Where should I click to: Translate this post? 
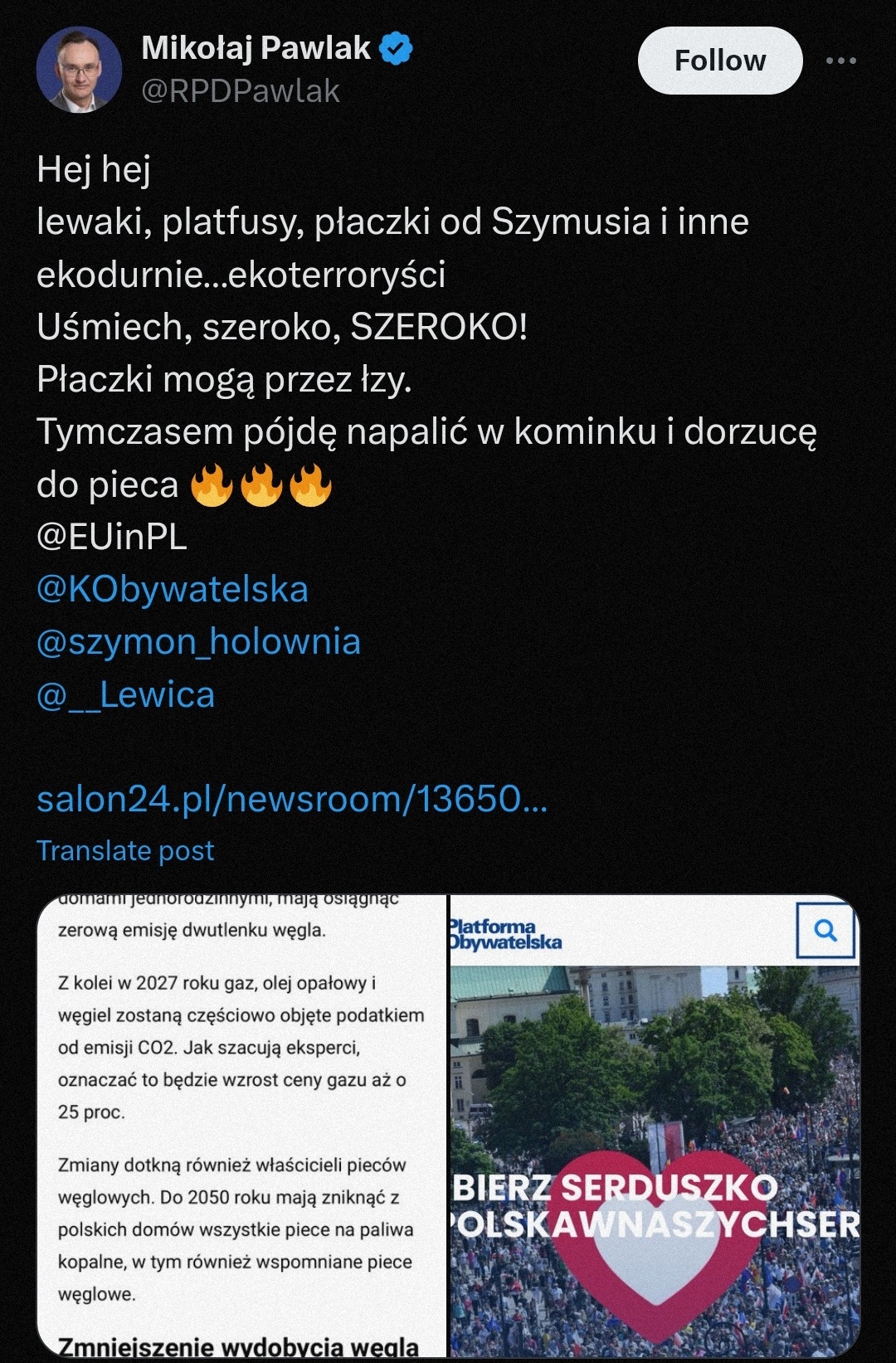(125, 850)
